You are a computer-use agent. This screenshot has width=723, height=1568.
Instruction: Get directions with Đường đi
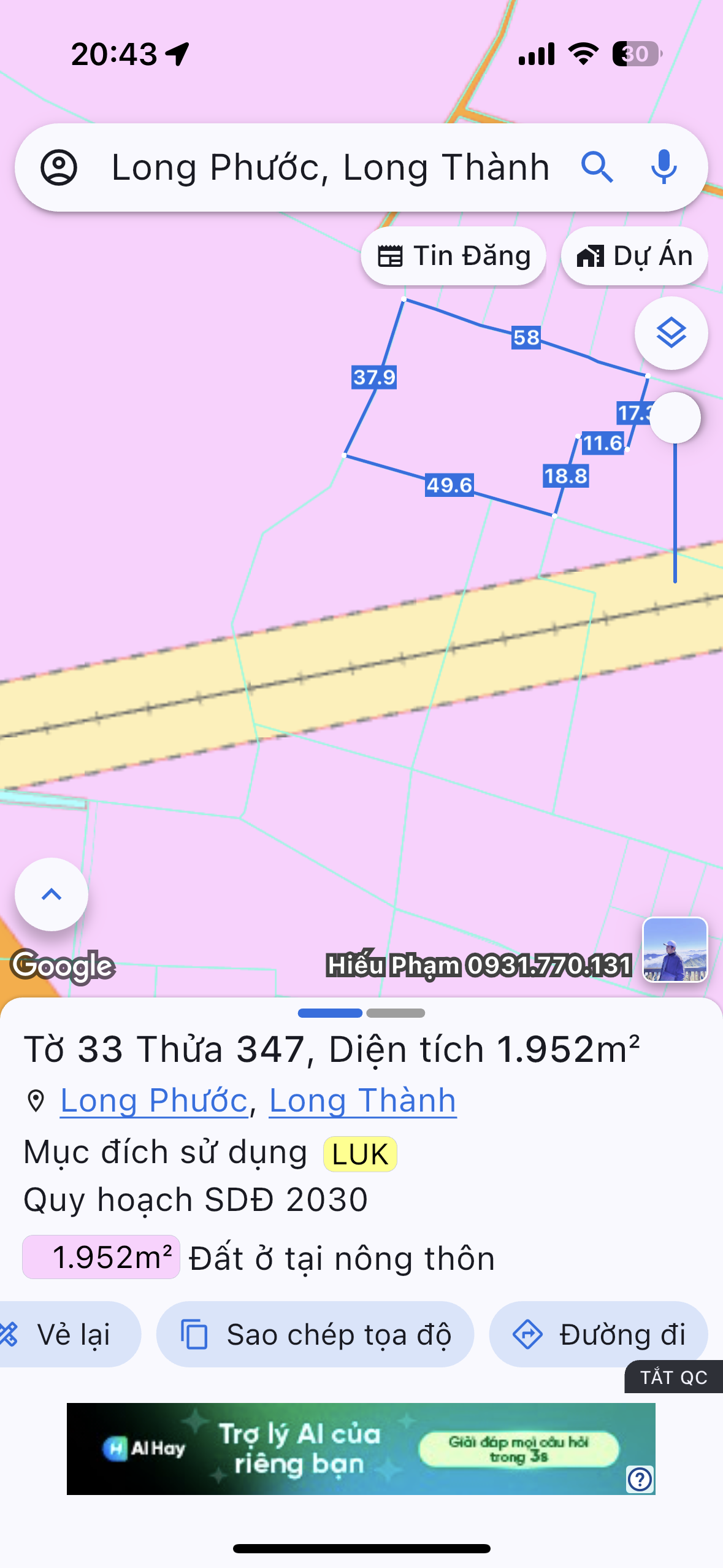tap(599, 1334)
